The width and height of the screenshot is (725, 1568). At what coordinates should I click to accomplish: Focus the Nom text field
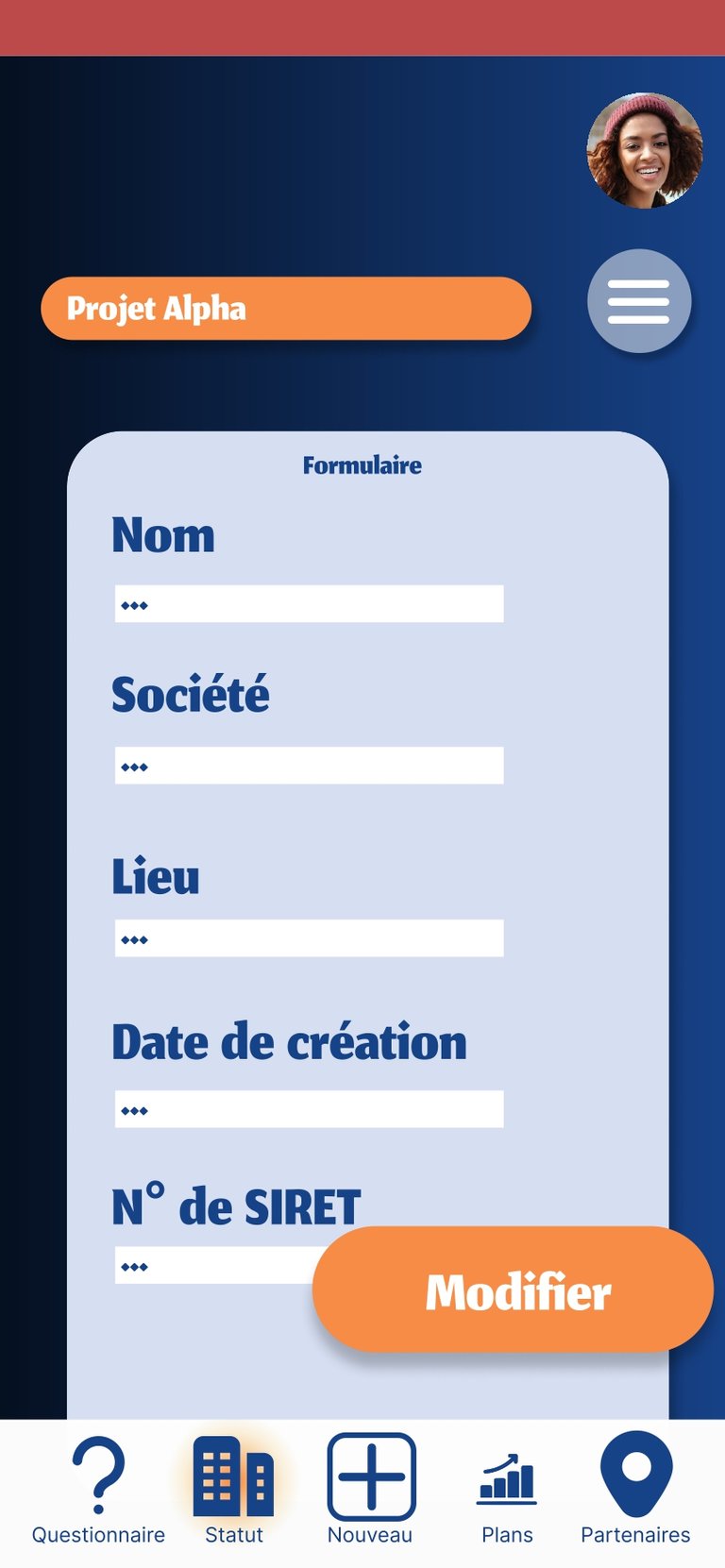pos(309,604)
